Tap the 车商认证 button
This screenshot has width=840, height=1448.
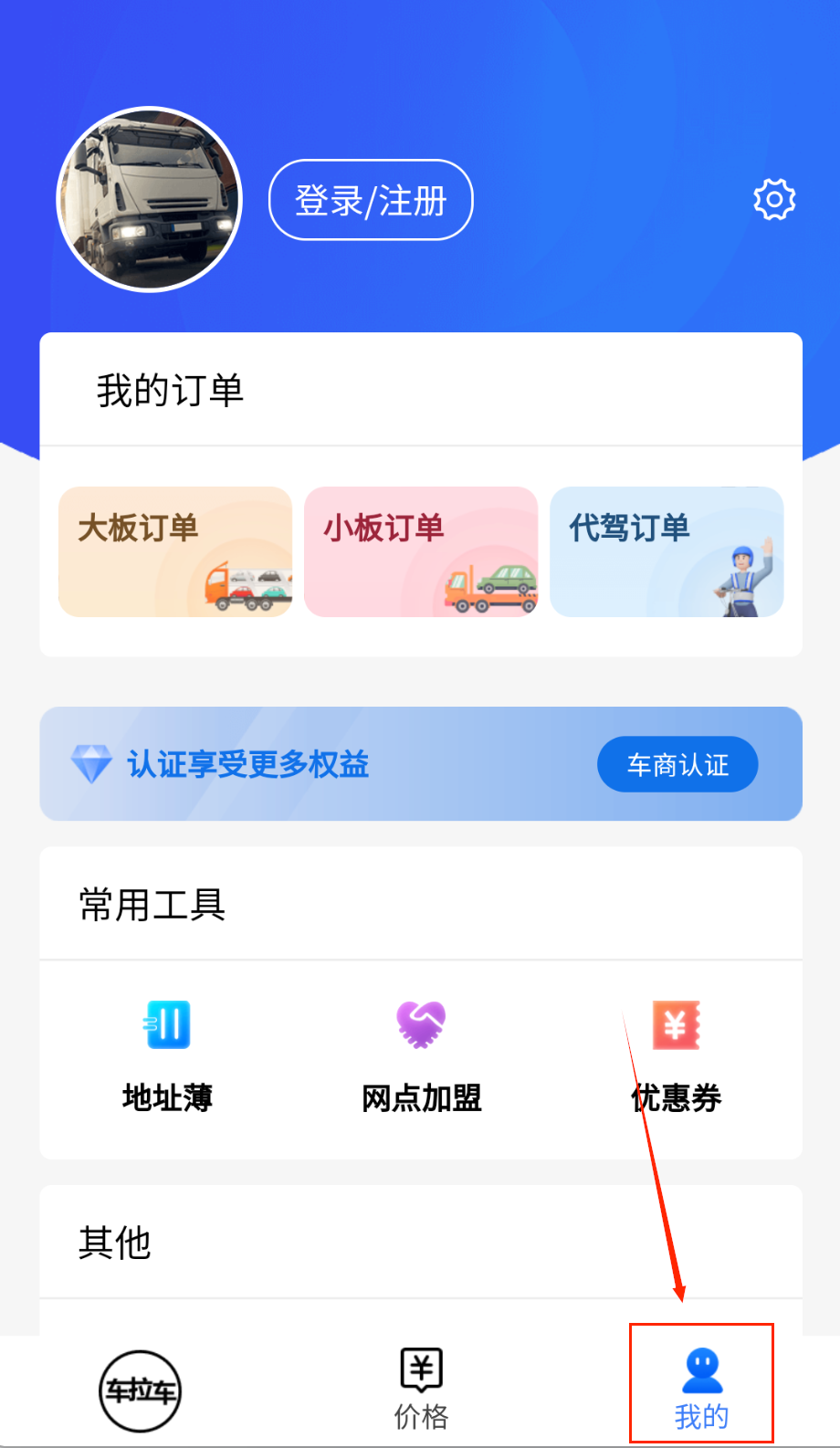(677, 764)
